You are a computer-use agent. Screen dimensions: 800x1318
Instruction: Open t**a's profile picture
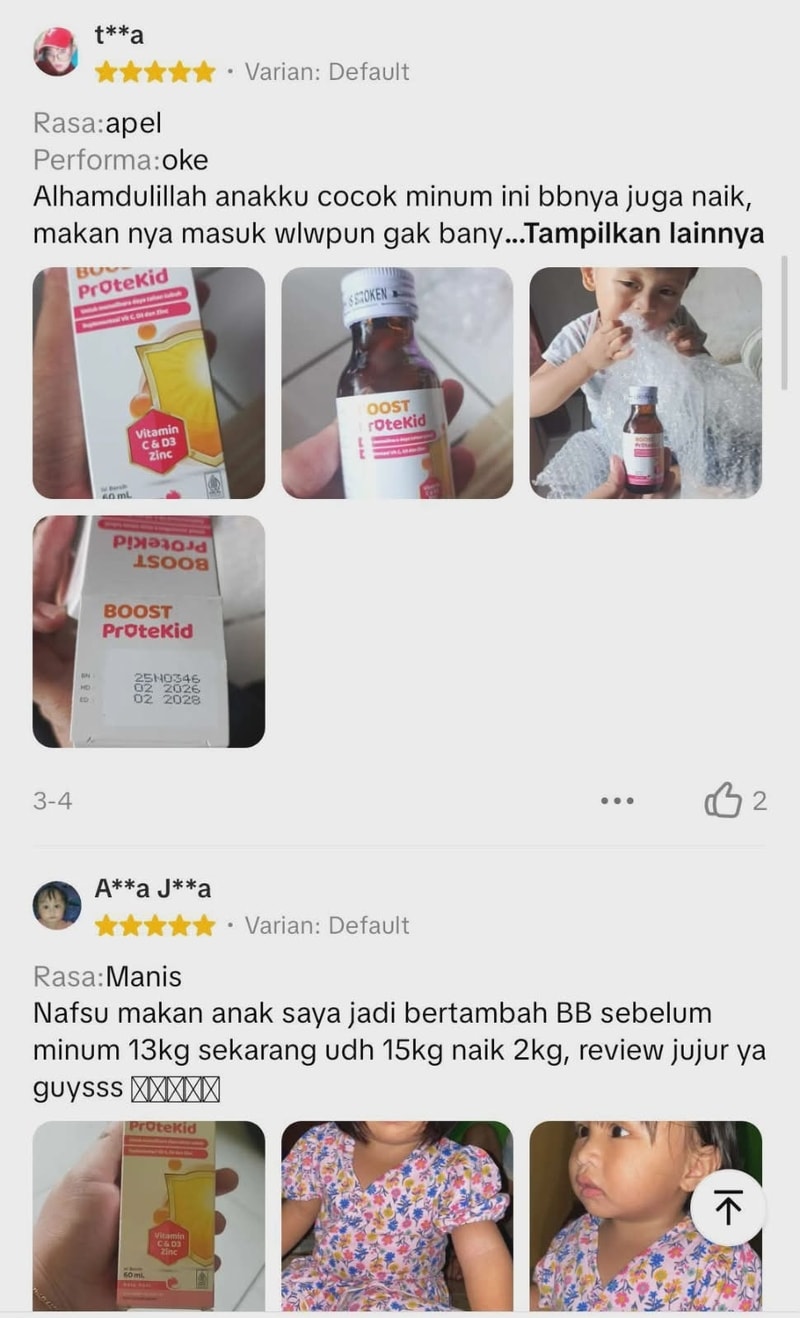[x=56, y=52]
